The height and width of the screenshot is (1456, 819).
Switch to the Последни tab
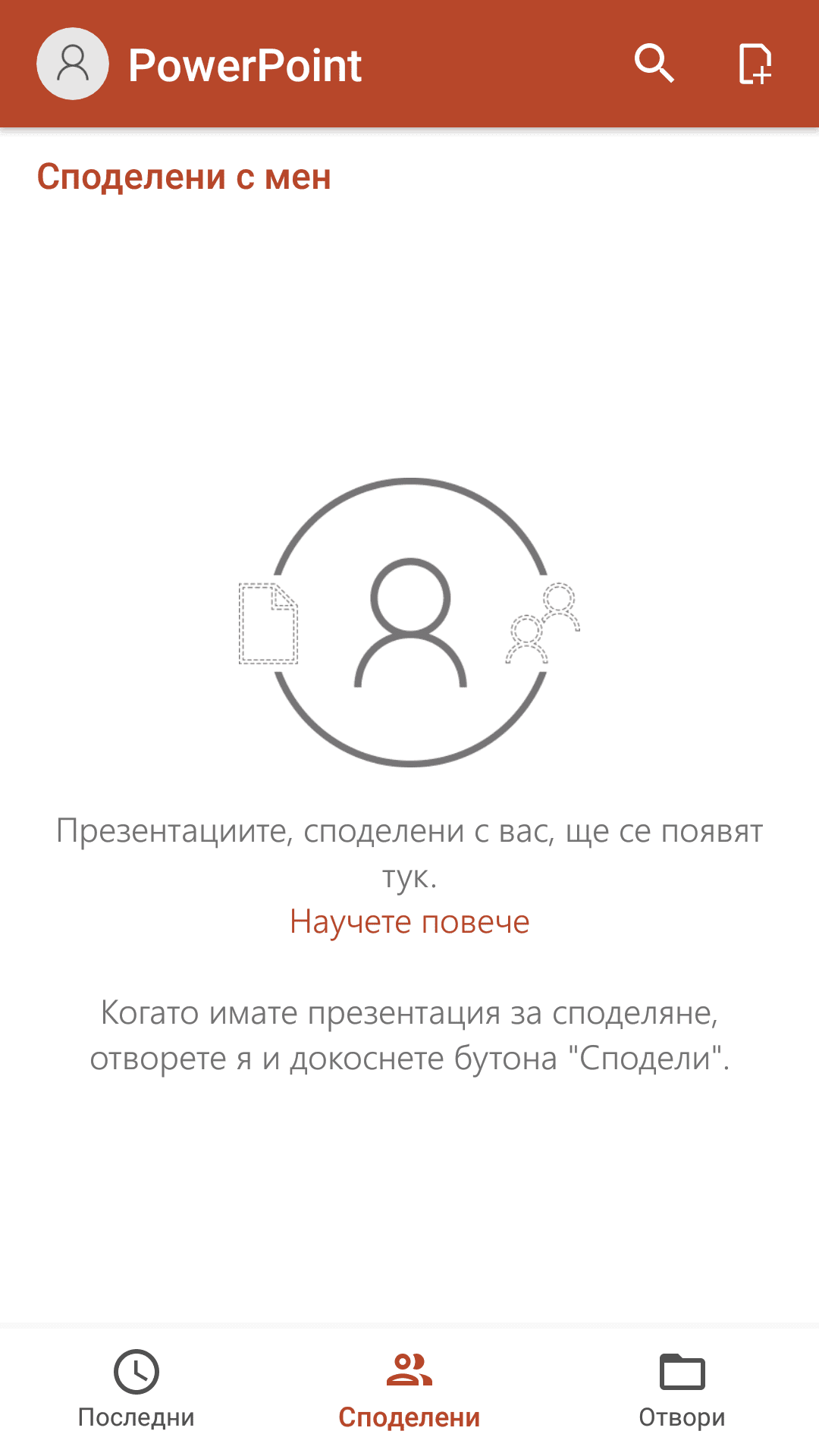(x=136, y=1389)
